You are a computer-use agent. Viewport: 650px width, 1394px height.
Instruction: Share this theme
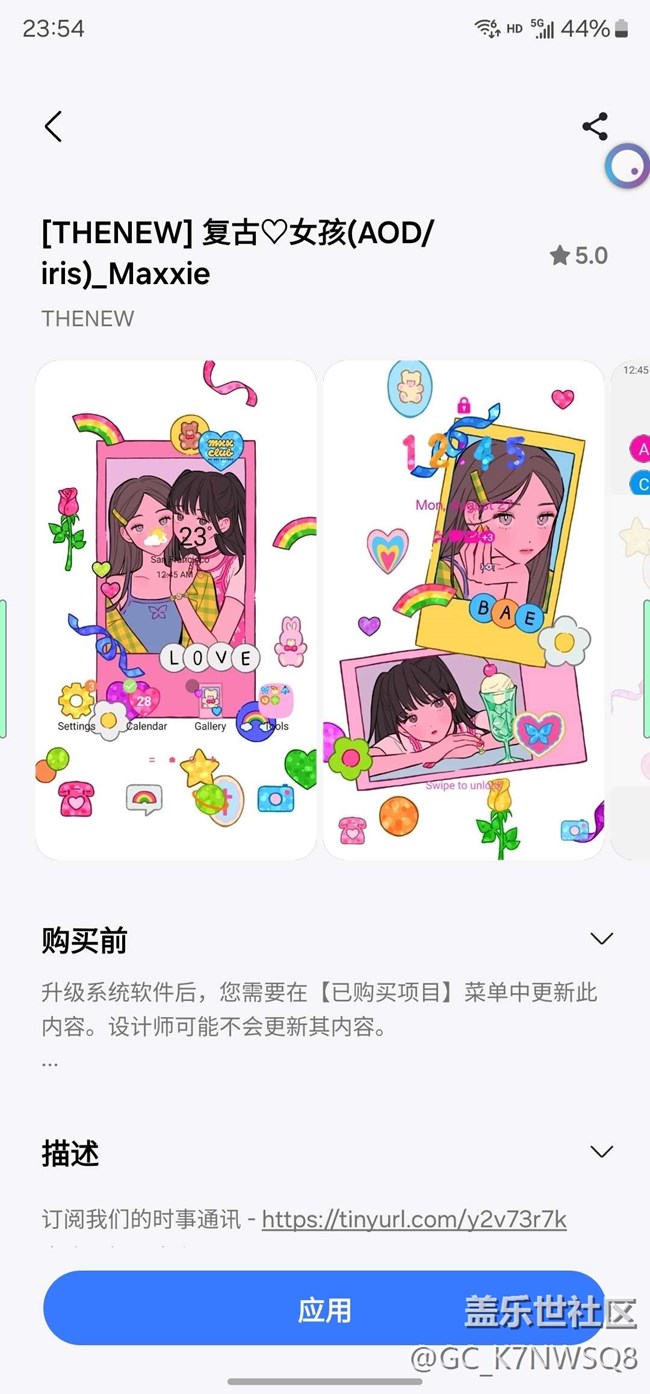pyautogui.click(x=595, y=126)
